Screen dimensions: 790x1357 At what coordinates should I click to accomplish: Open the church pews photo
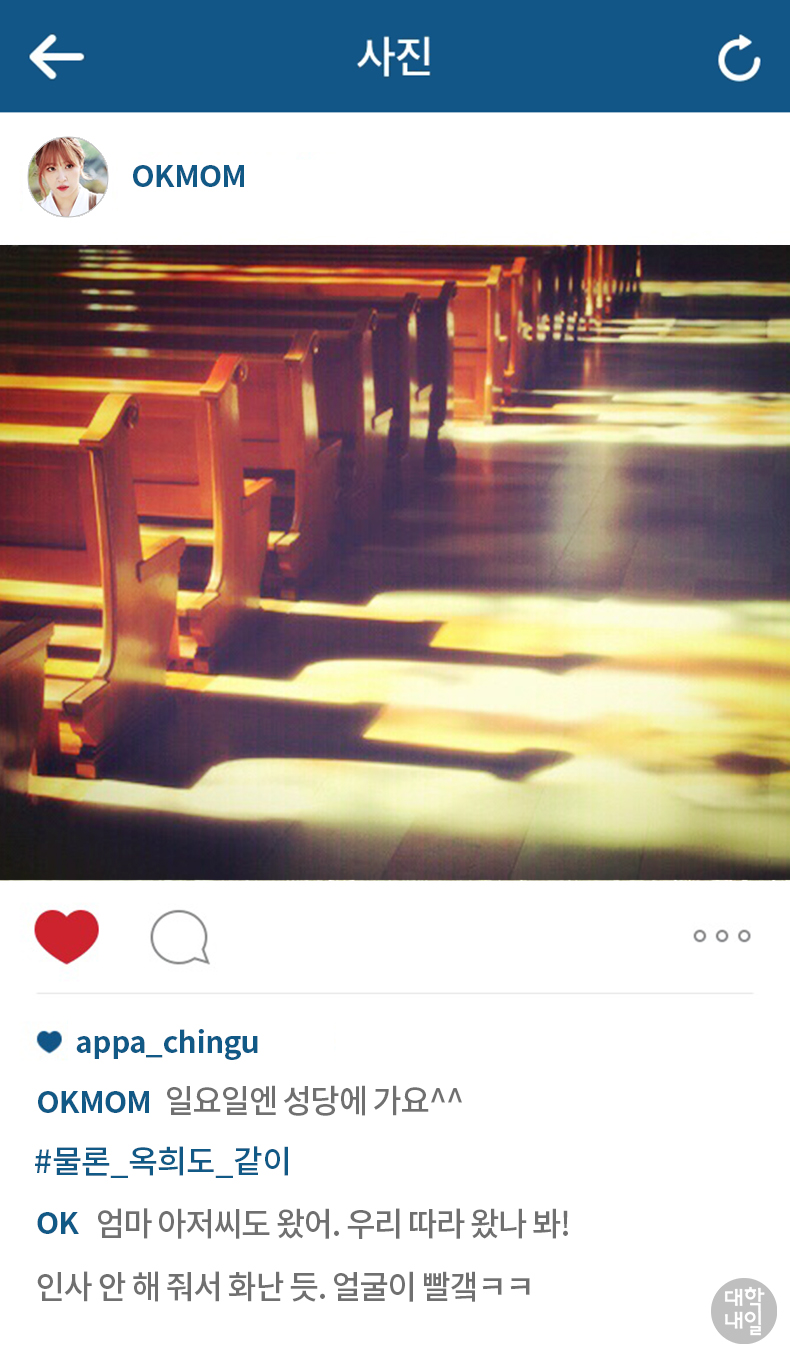(x=395, y=562)
